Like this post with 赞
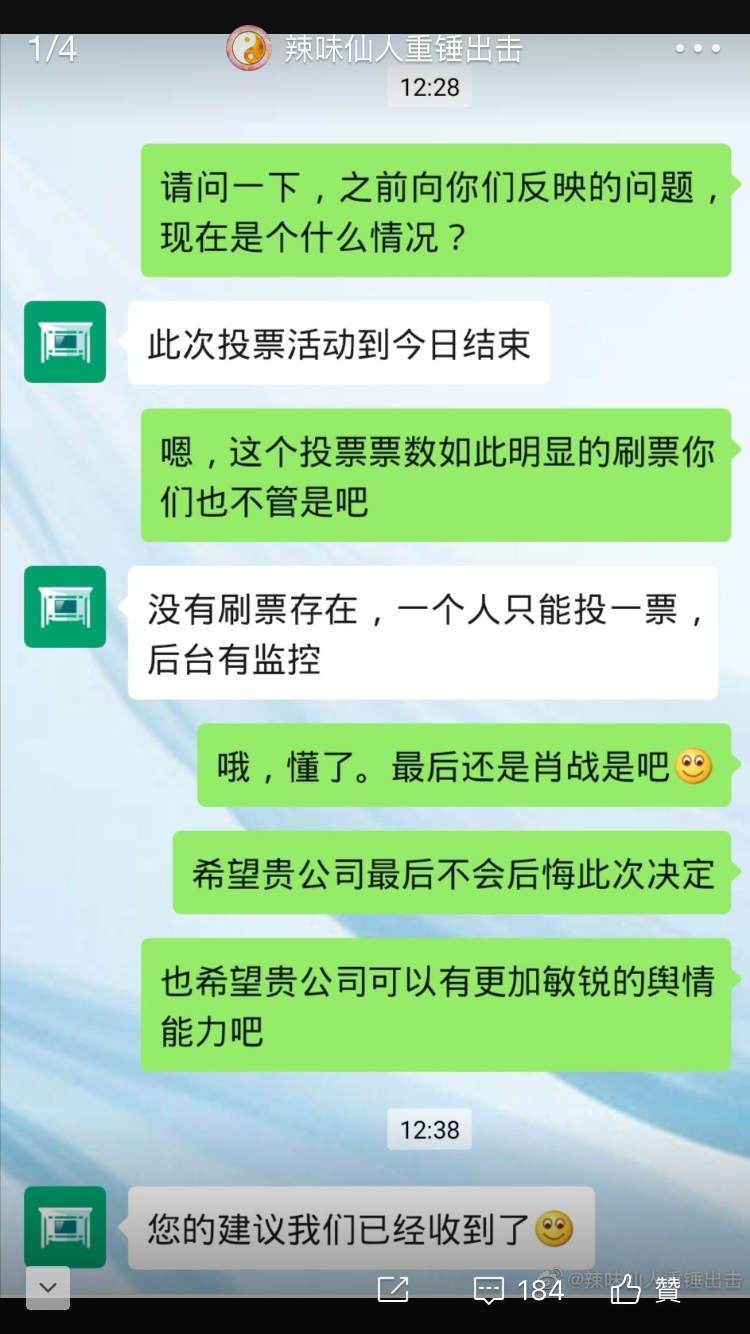 [646, 1289]
